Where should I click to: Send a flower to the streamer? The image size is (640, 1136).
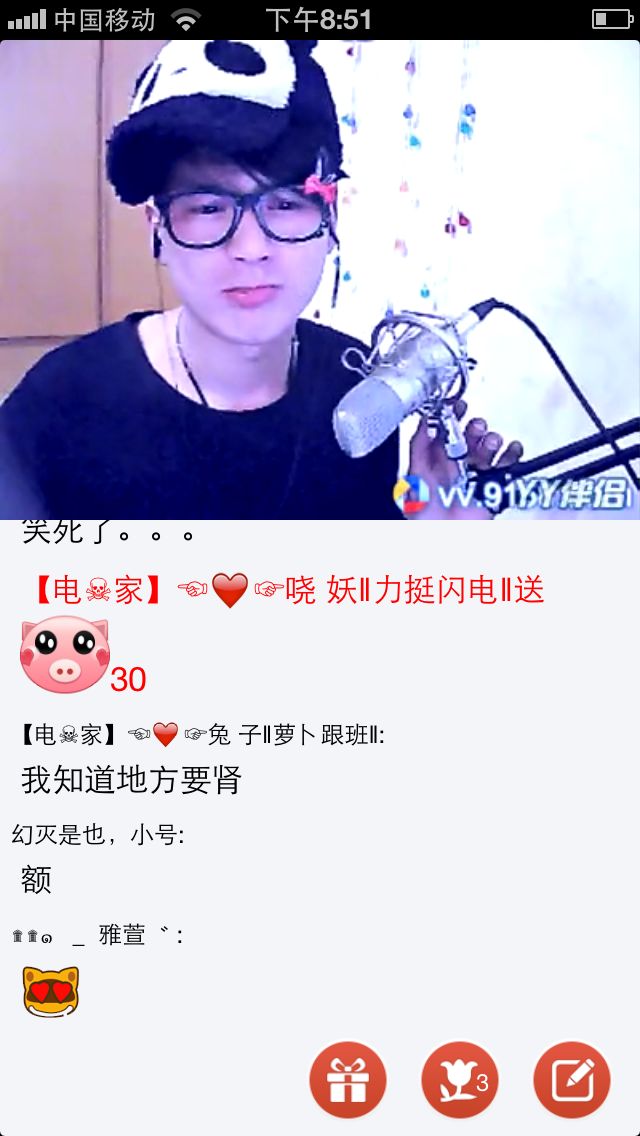coord(459,1080)
